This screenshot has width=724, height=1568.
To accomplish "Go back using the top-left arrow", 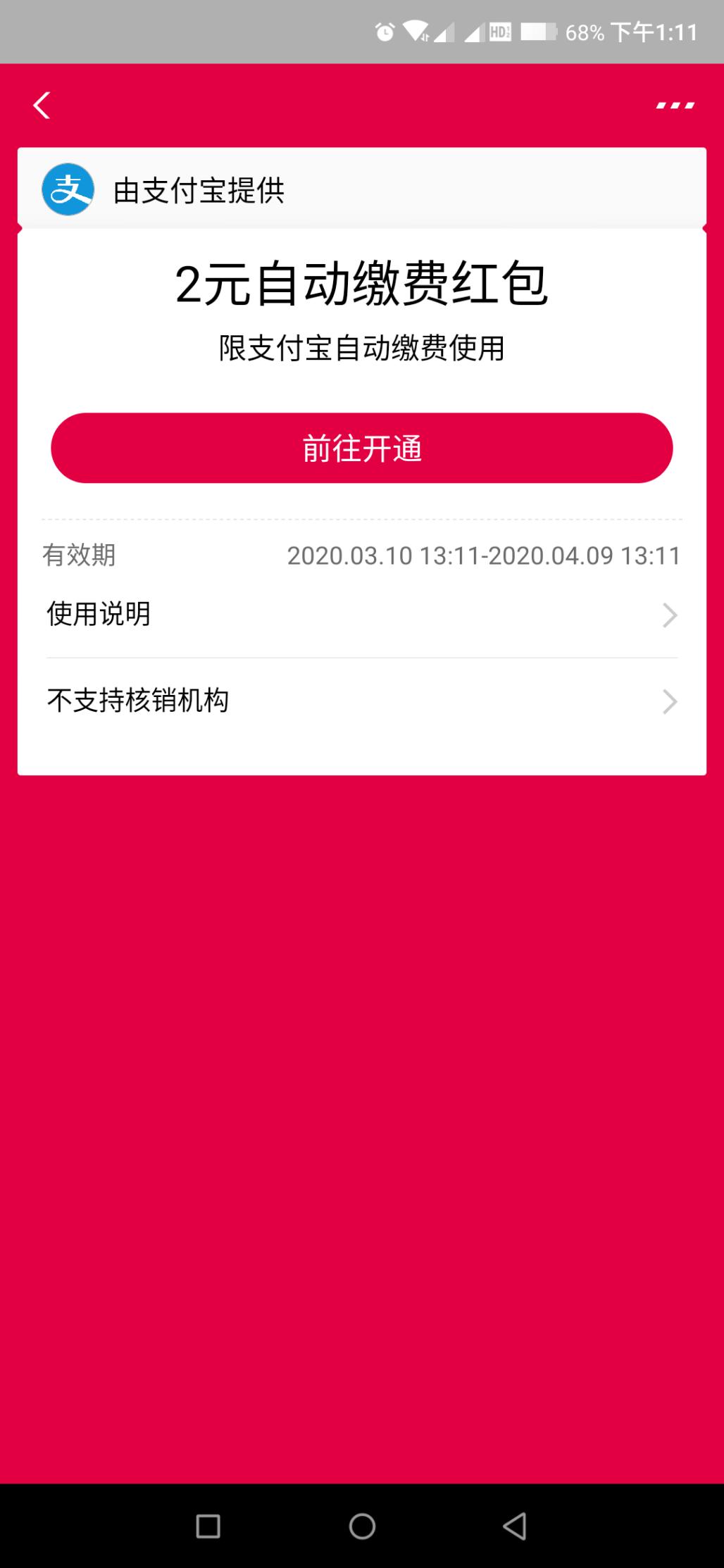I will (x=42, y=106).
